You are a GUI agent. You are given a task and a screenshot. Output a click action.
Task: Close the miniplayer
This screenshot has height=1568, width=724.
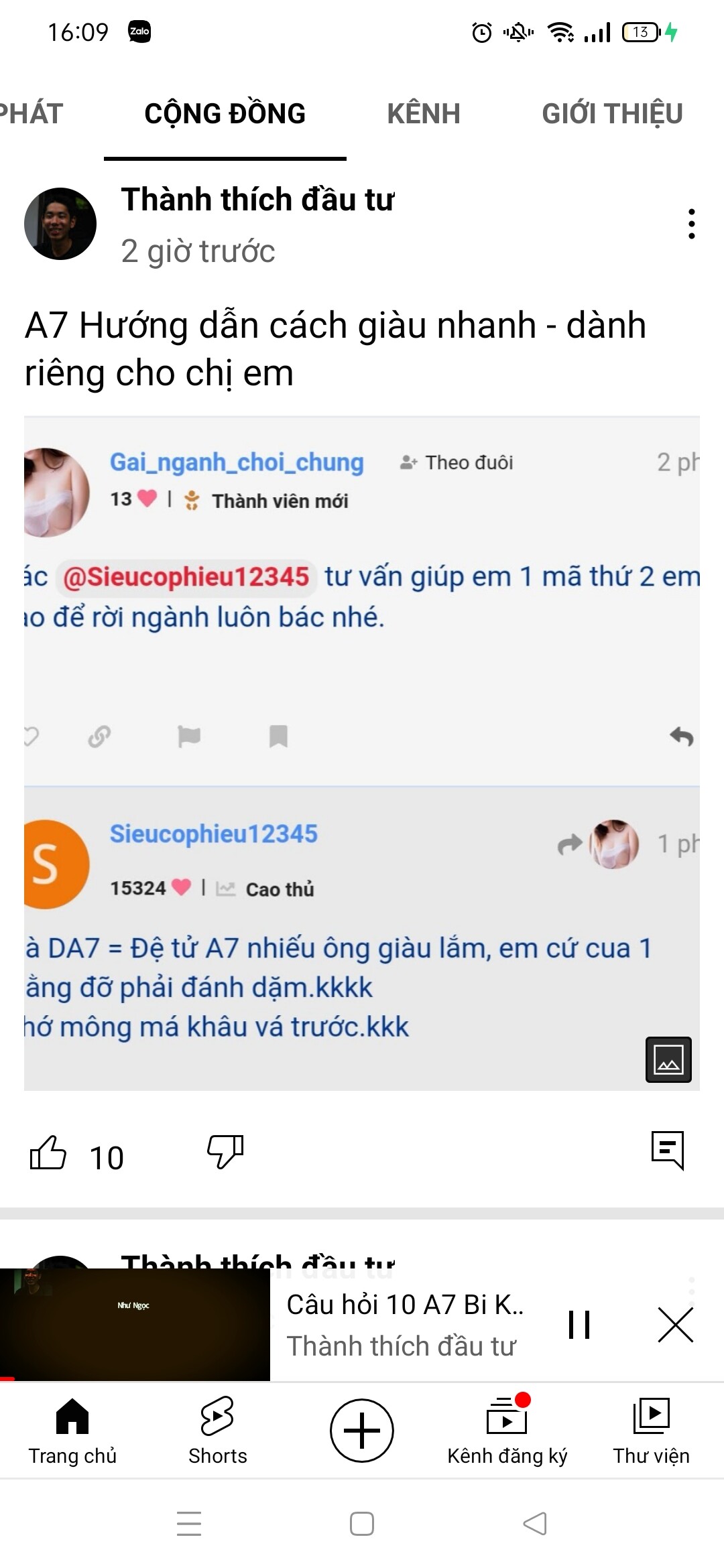675,1325
